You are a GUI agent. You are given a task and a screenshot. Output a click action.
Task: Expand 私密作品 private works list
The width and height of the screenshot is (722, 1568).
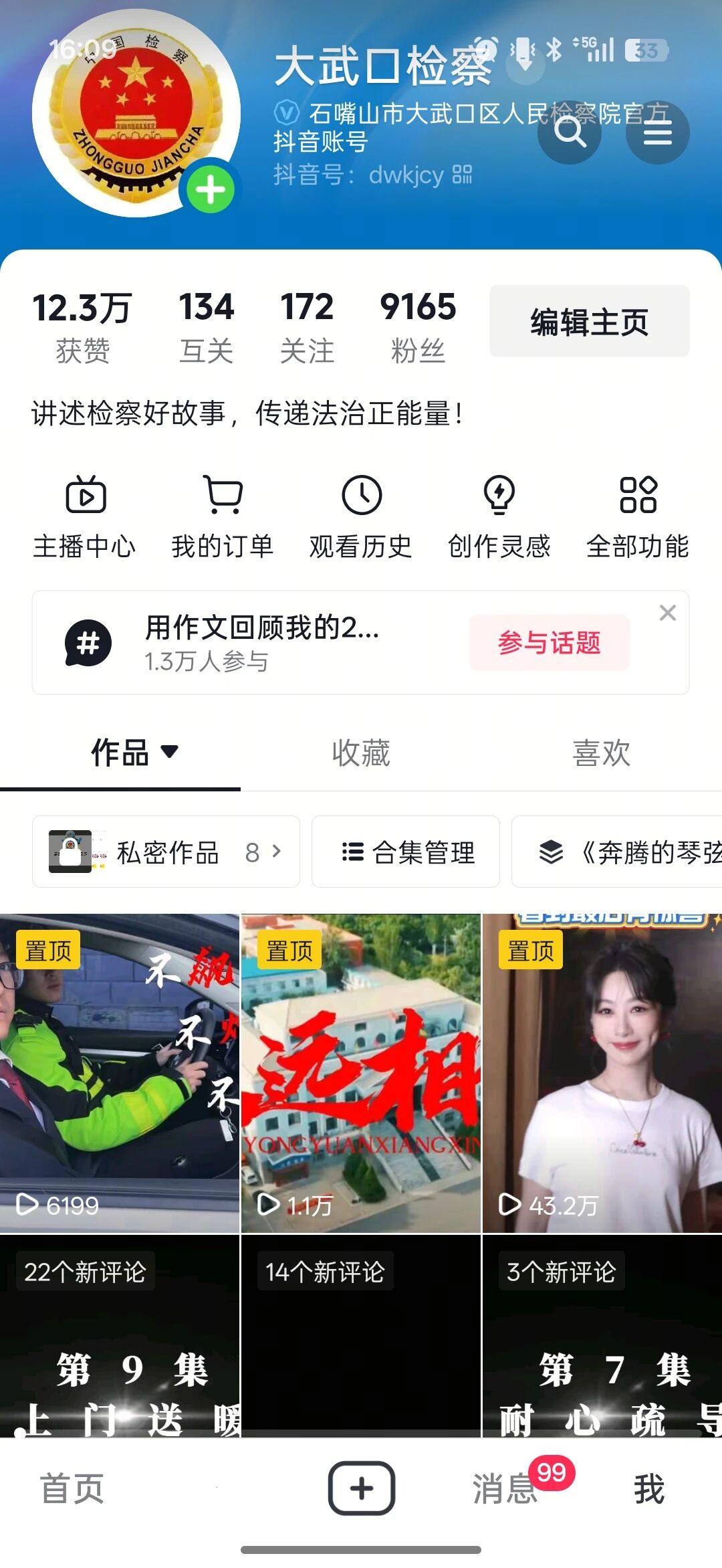(167, 852)
